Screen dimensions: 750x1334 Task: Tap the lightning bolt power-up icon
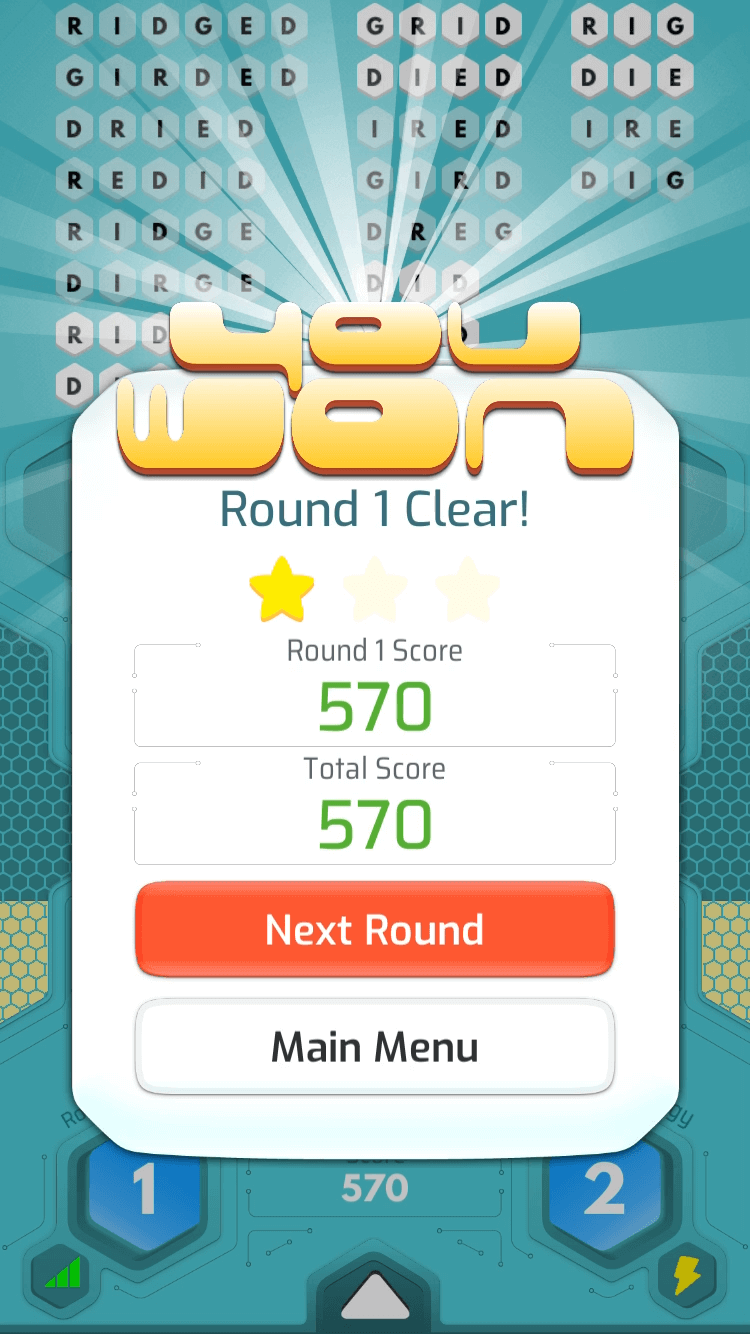click(x=687, y=1276)
